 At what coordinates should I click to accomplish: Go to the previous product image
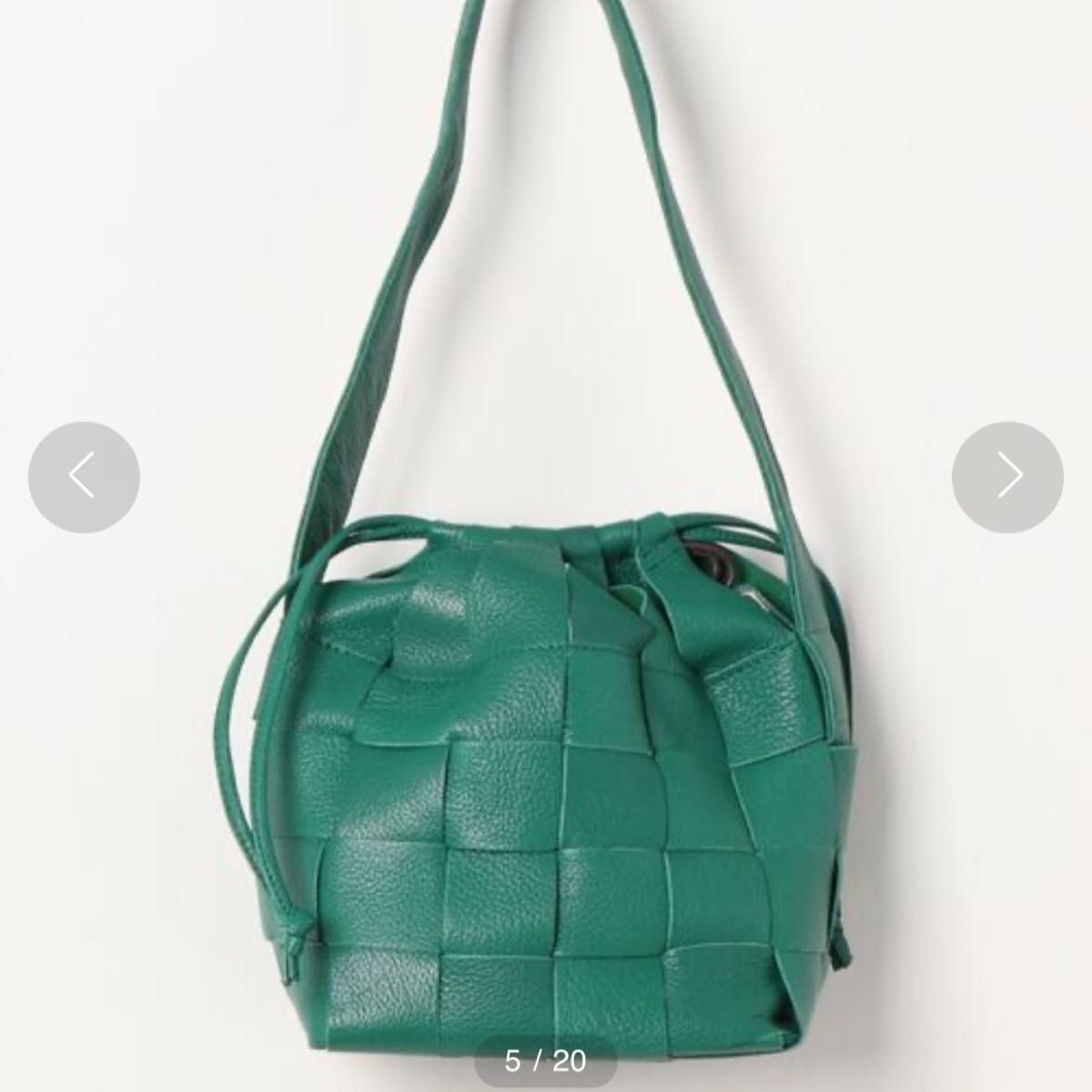point(84,477)
